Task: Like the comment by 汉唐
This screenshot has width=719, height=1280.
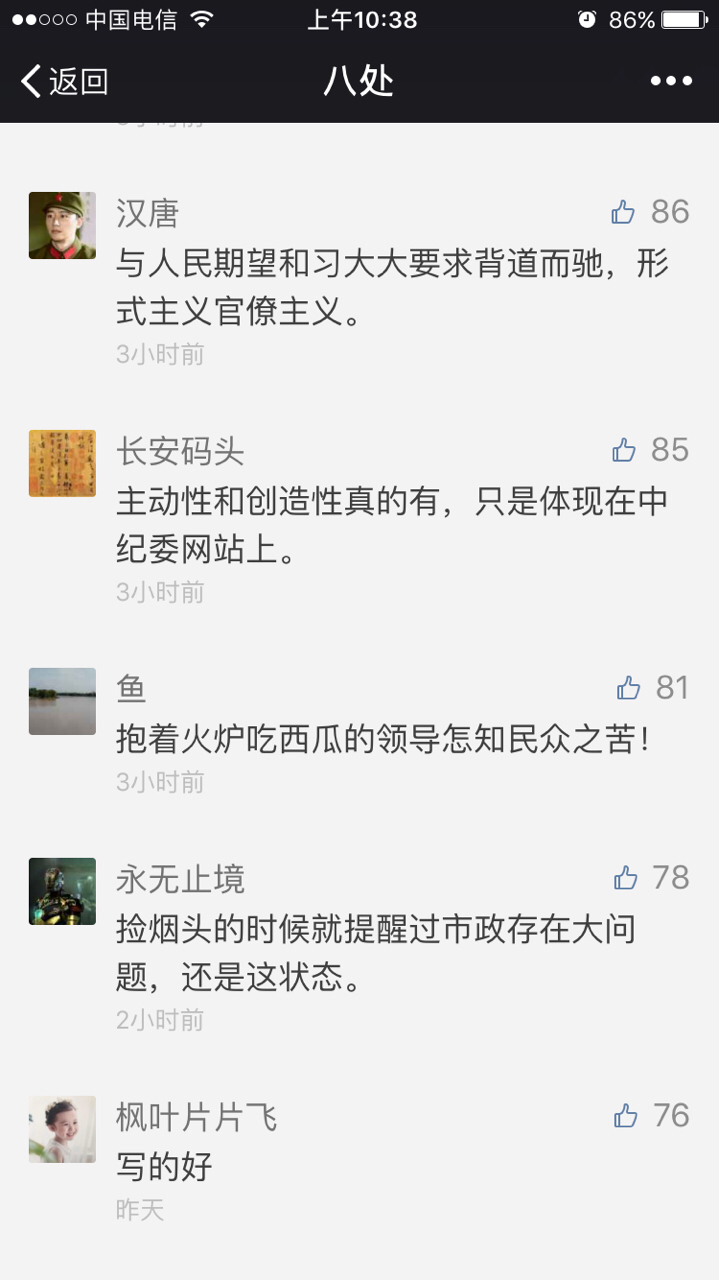Action: coord(623,212)
